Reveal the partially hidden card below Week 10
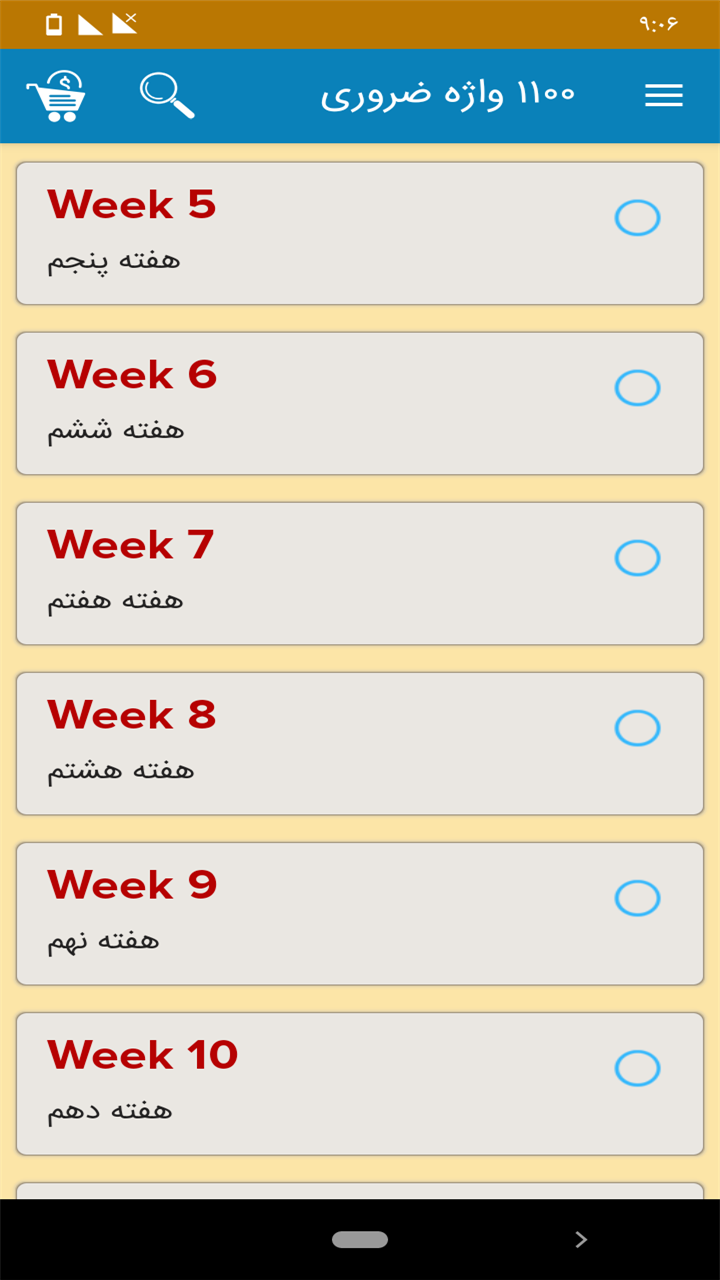This screenshot has width=720, height=1280. pyautogui.click(x=360, y=1190)
